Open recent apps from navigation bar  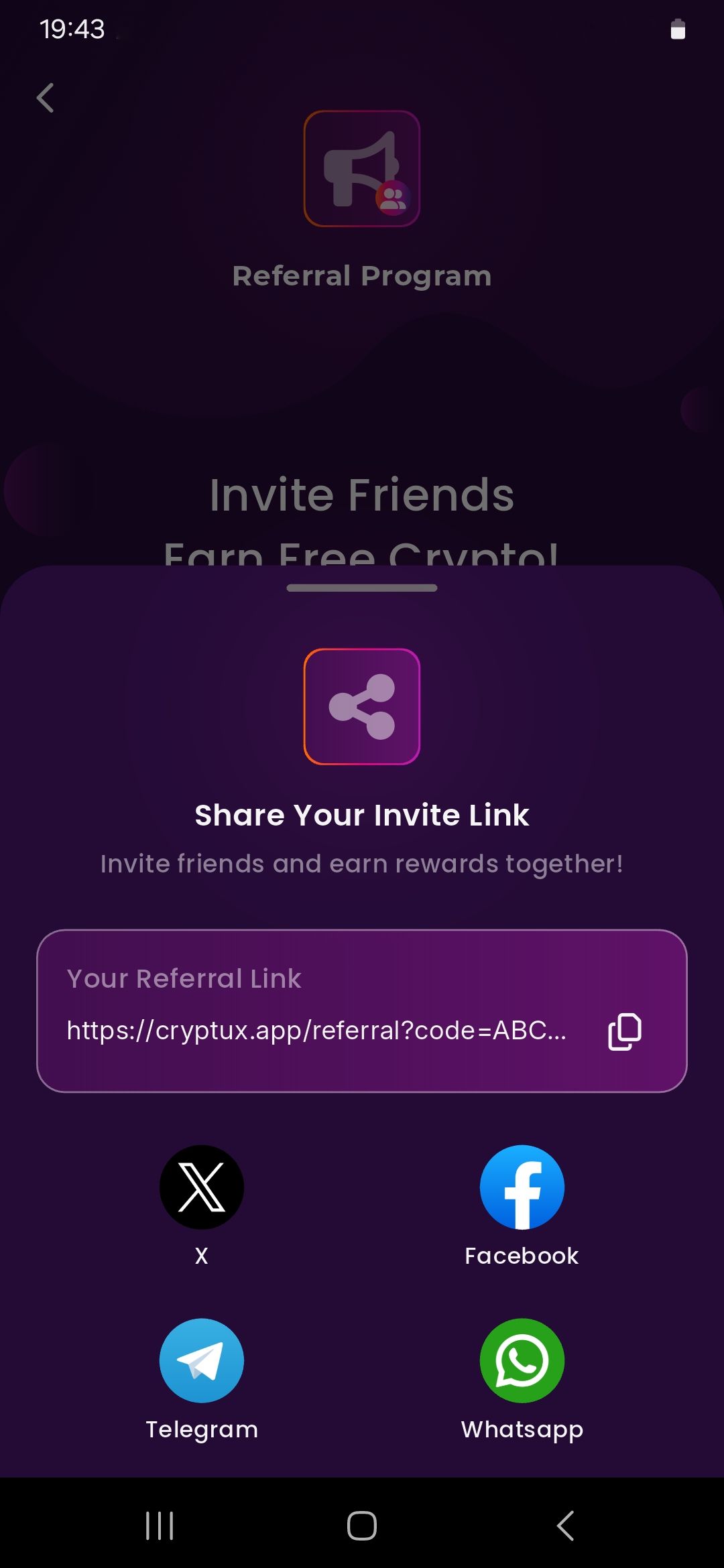click(x=160, y=1526)
